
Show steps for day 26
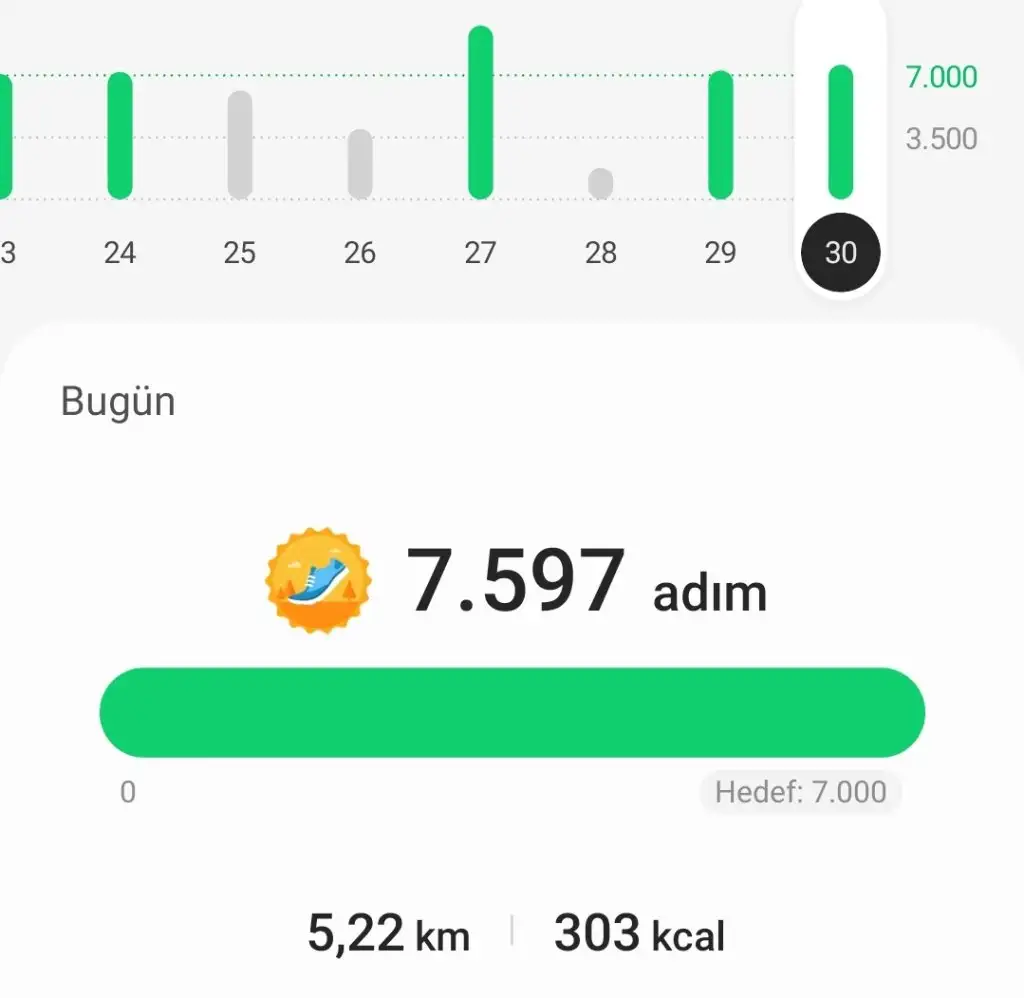click(x=360, y=164)
